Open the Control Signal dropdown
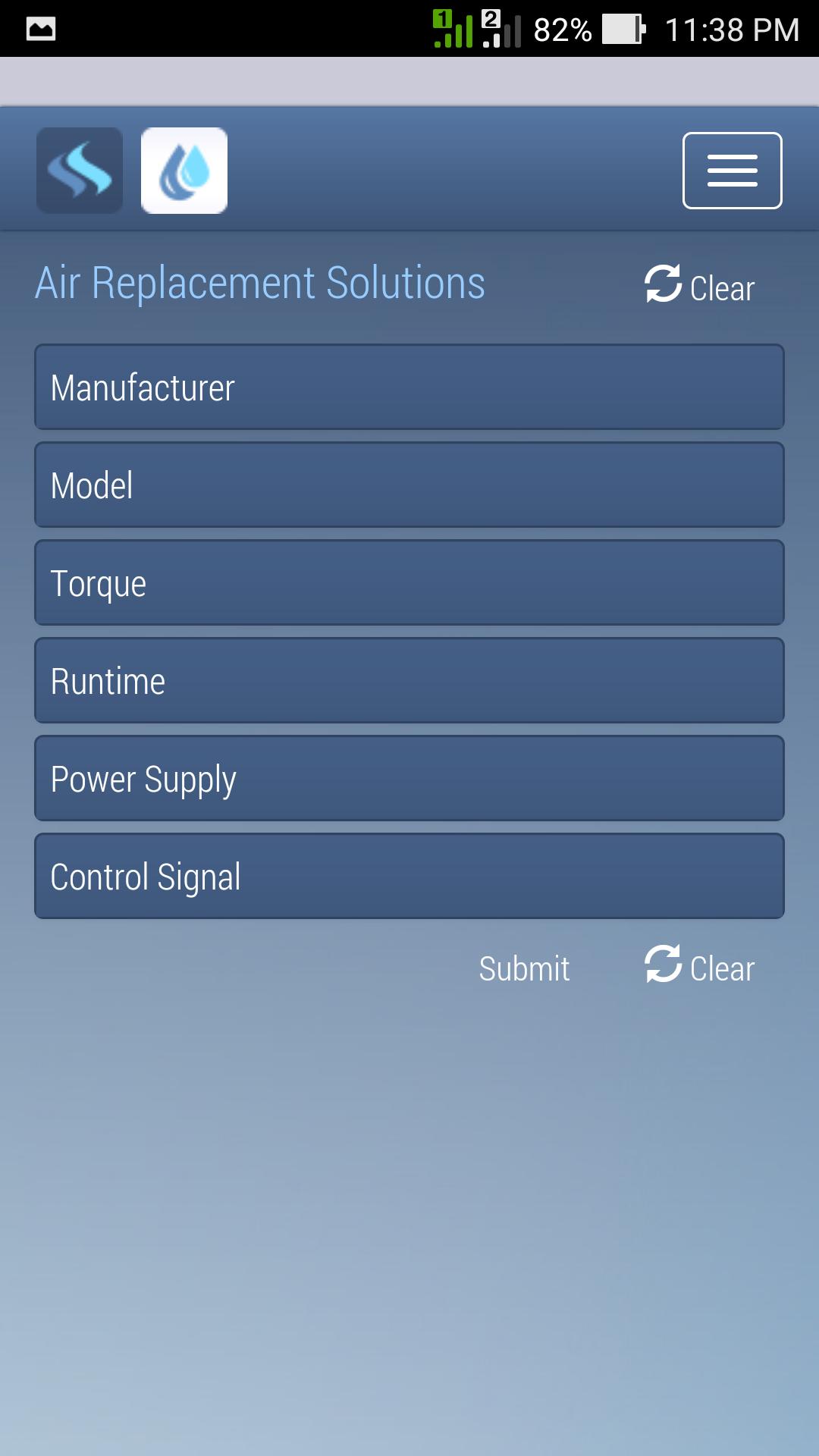The height and width of the screenshot is (1456, 819). click(409, 877)
